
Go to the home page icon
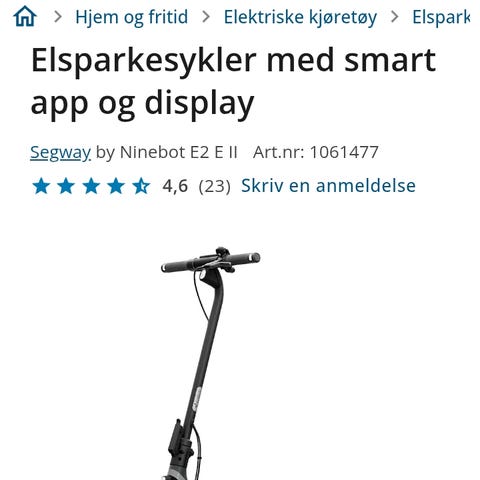pyautogui.click(x=25, y=16)
